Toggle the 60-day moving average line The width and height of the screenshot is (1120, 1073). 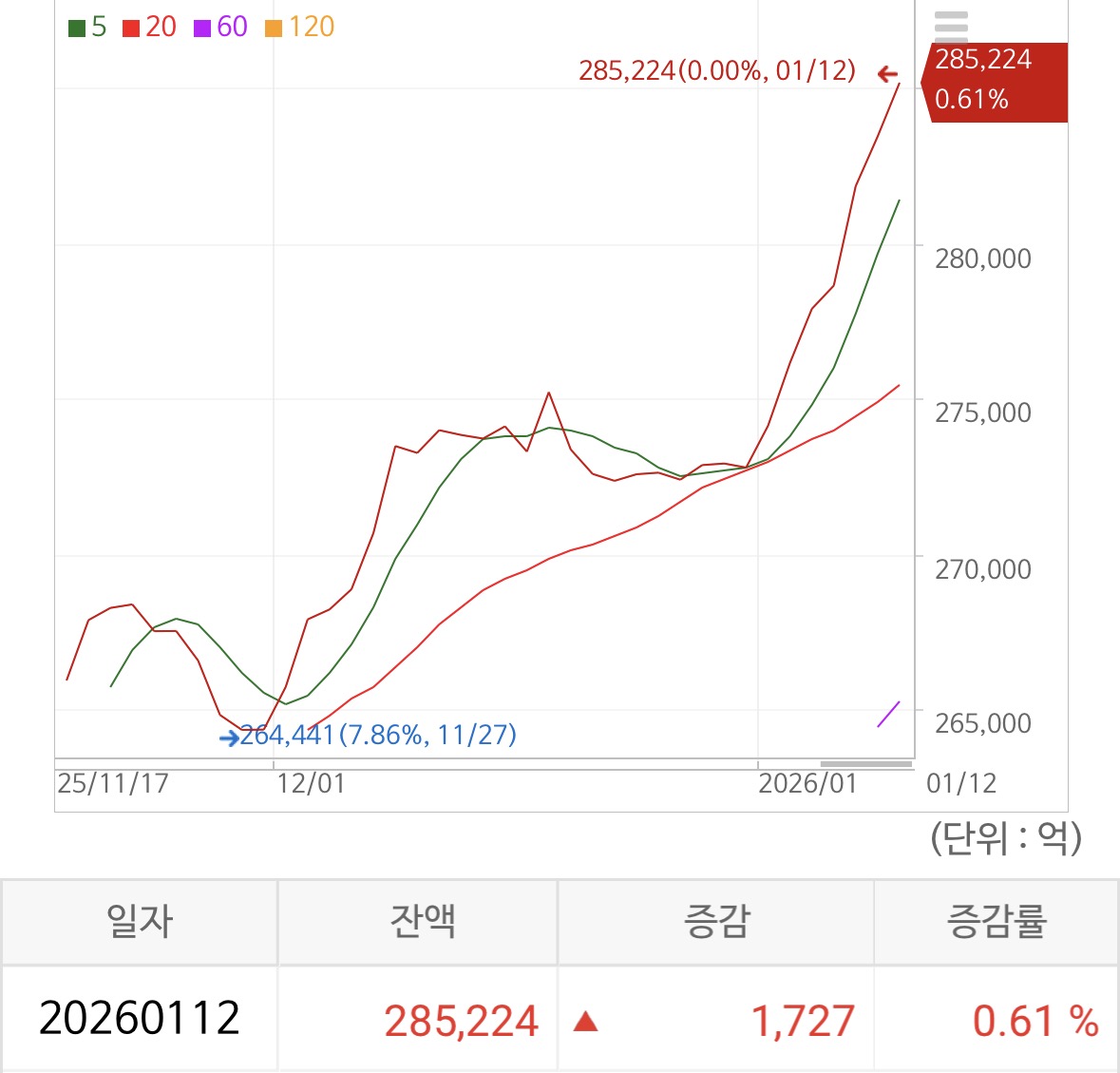220,28
